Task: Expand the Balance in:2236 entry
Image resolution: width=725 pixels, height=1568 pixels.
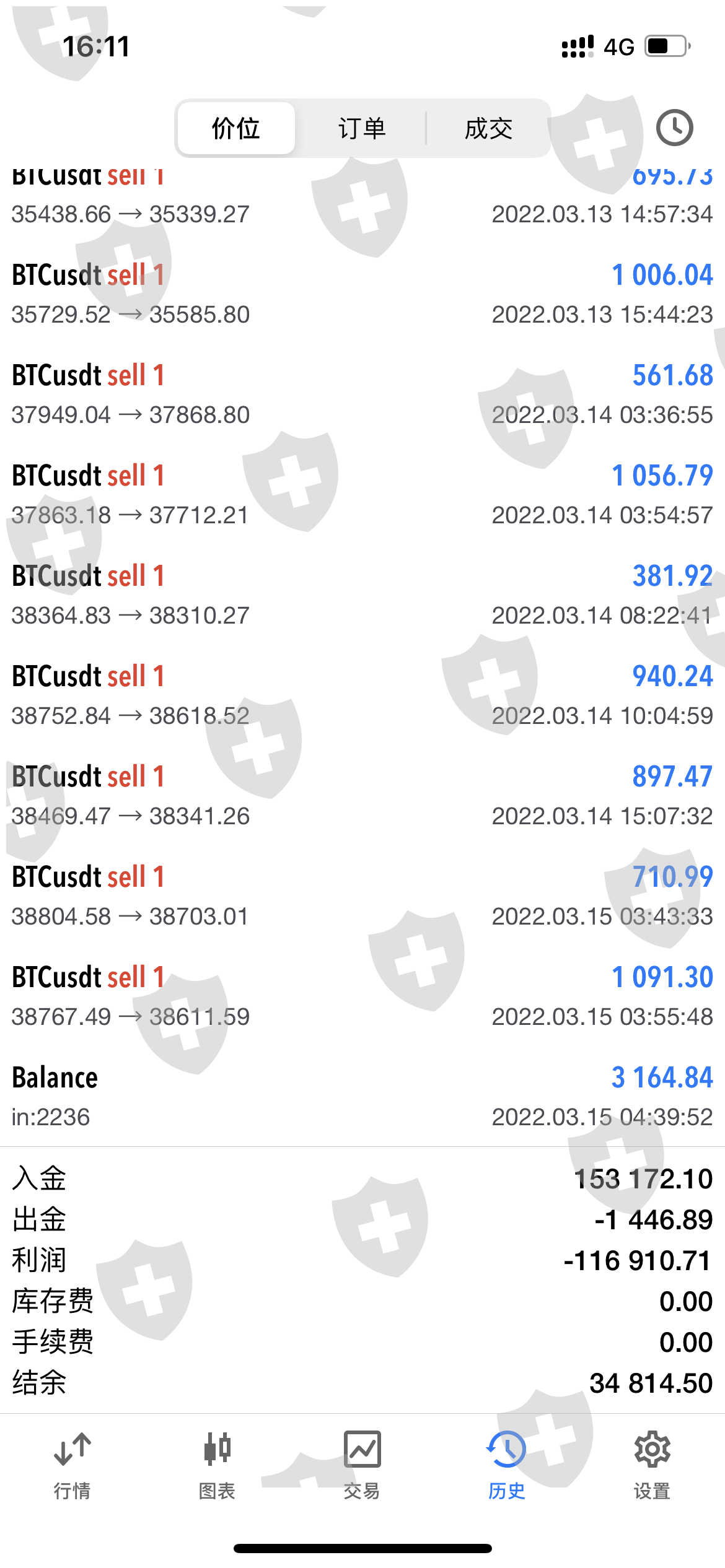Action: tap(362, 1097)
